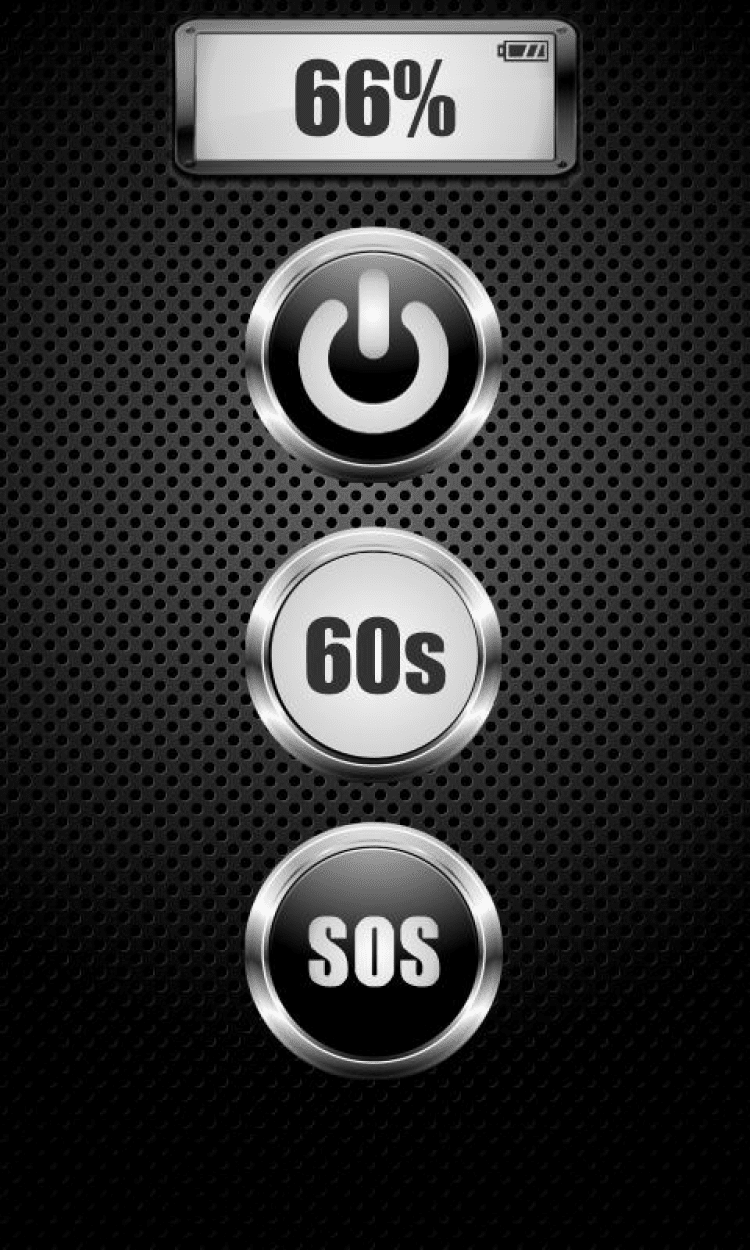Viewport: 750px width, 1250px height.
Task: Turn on the flashlight power button
Action: [373, 355]
